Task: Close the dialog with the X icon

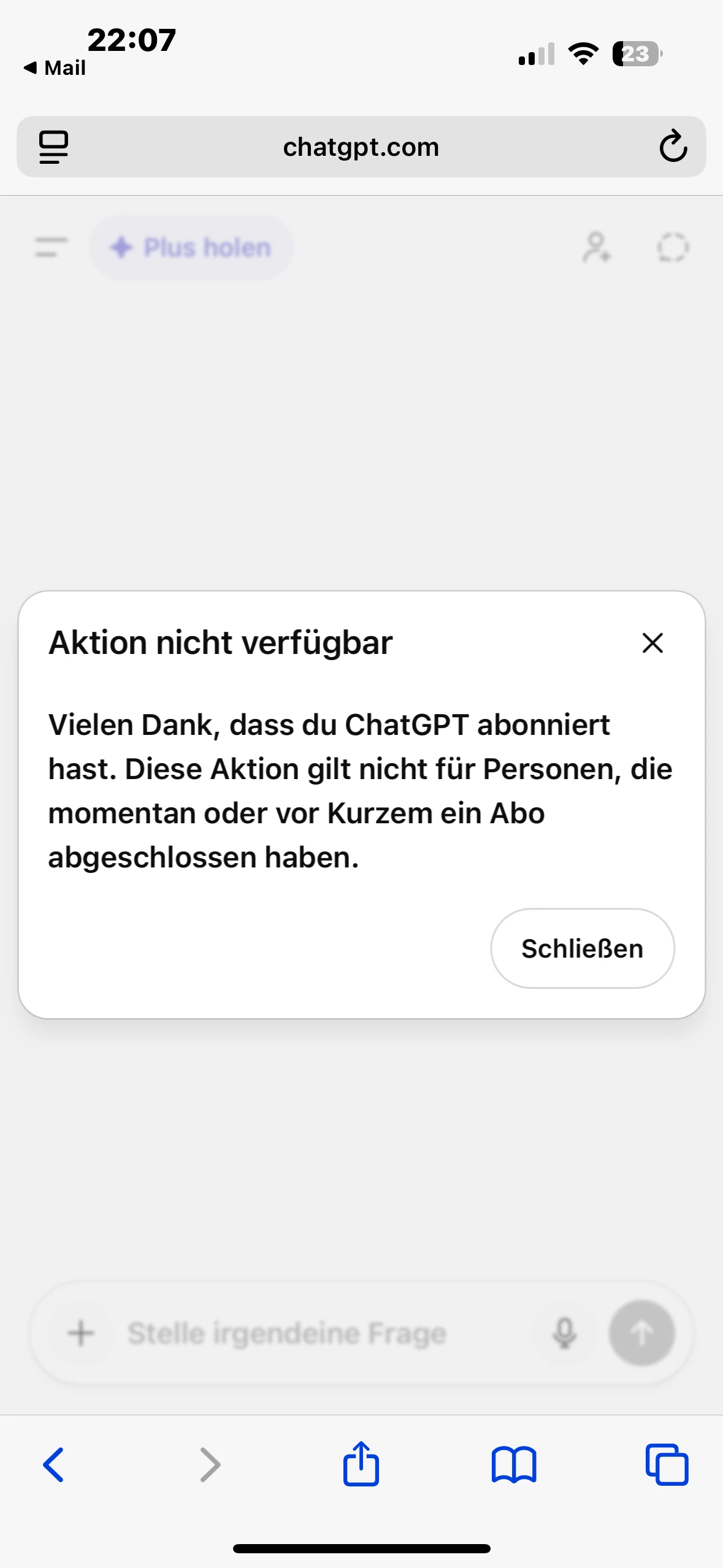Action: pos(652,643)
